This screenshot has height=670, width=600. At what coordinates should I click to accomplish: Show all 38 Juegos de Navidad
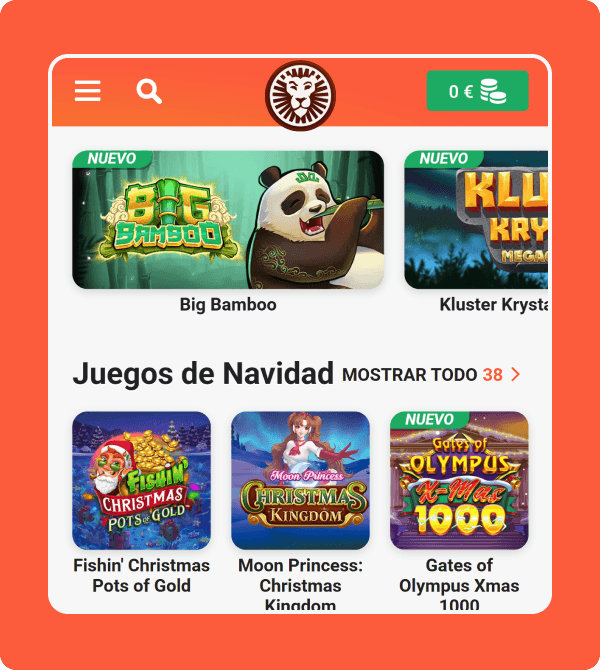click(431, 375)
